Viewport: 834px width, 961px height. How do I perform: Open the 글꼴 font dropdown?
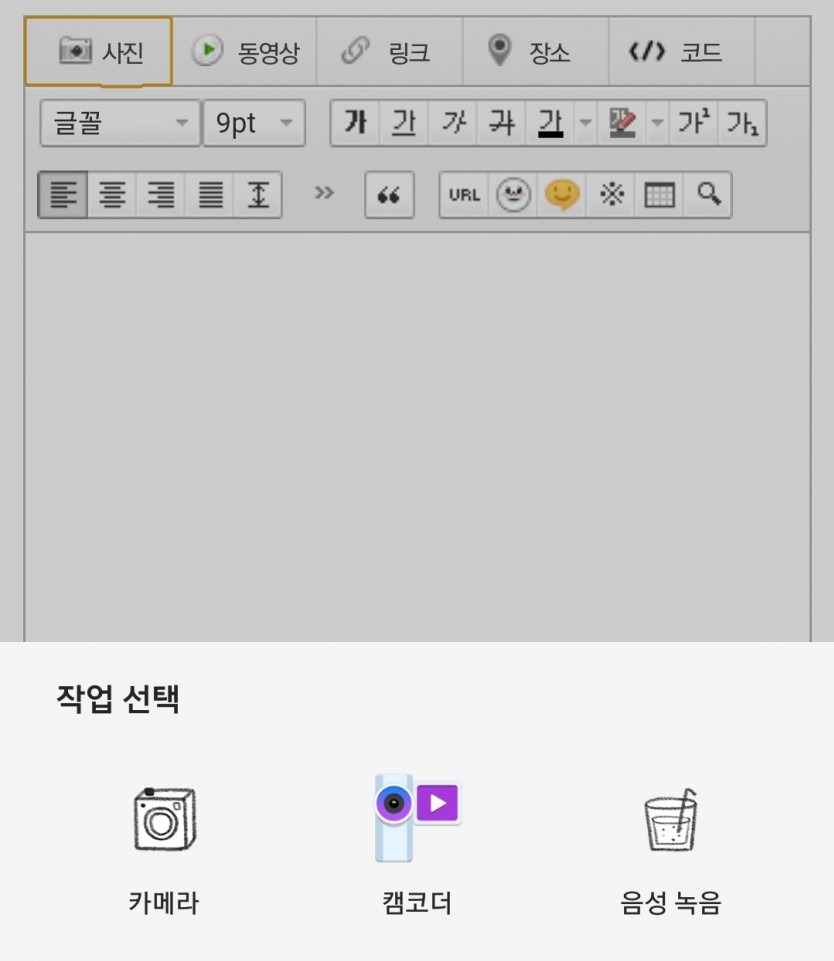pyautogui.click(x=120, y=123)
